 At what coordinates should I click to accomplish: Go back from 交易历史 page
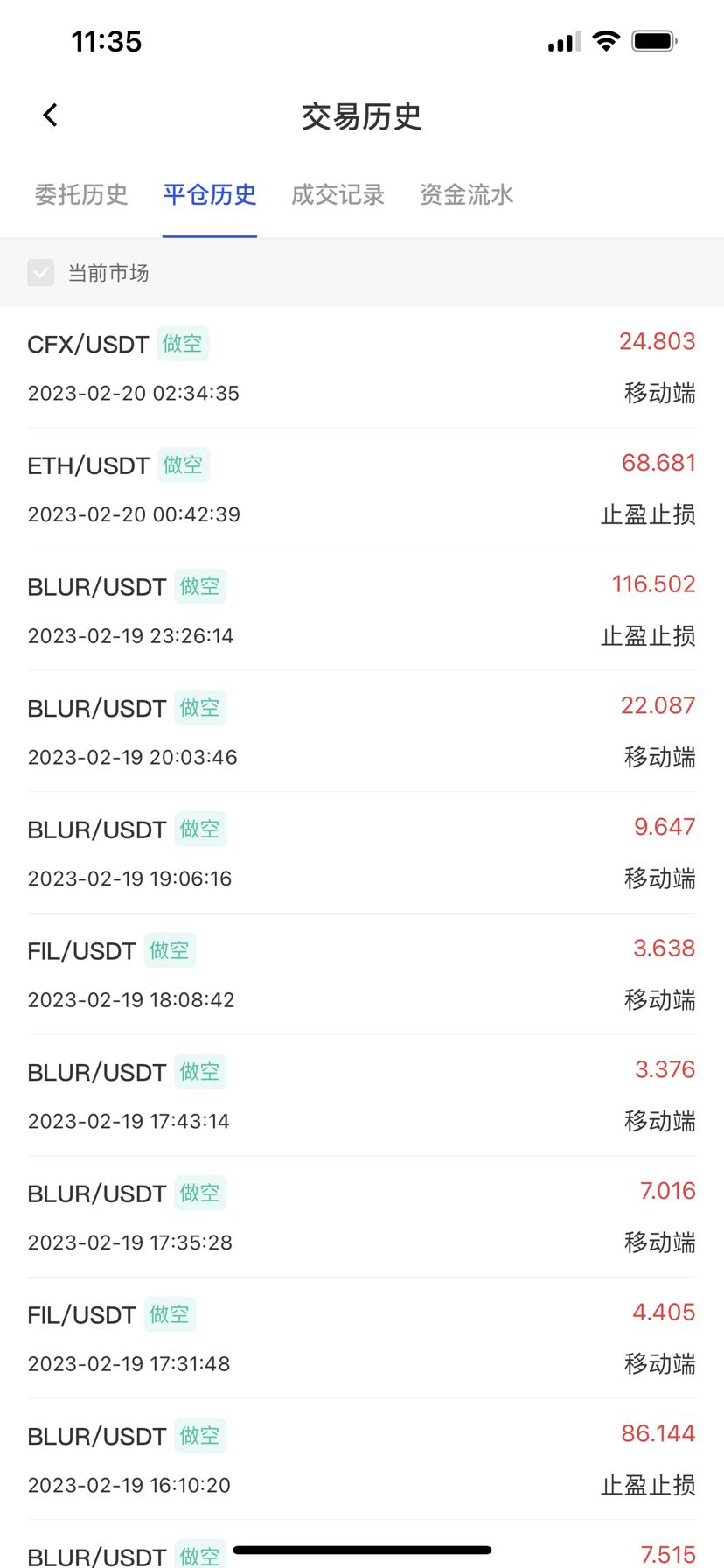coord(51,115)
